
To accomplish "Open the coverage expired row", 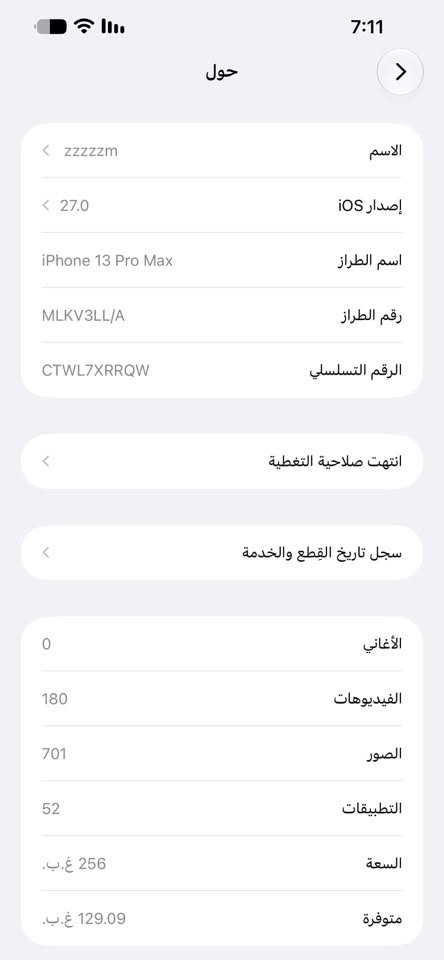I will (x=222, y=462).
